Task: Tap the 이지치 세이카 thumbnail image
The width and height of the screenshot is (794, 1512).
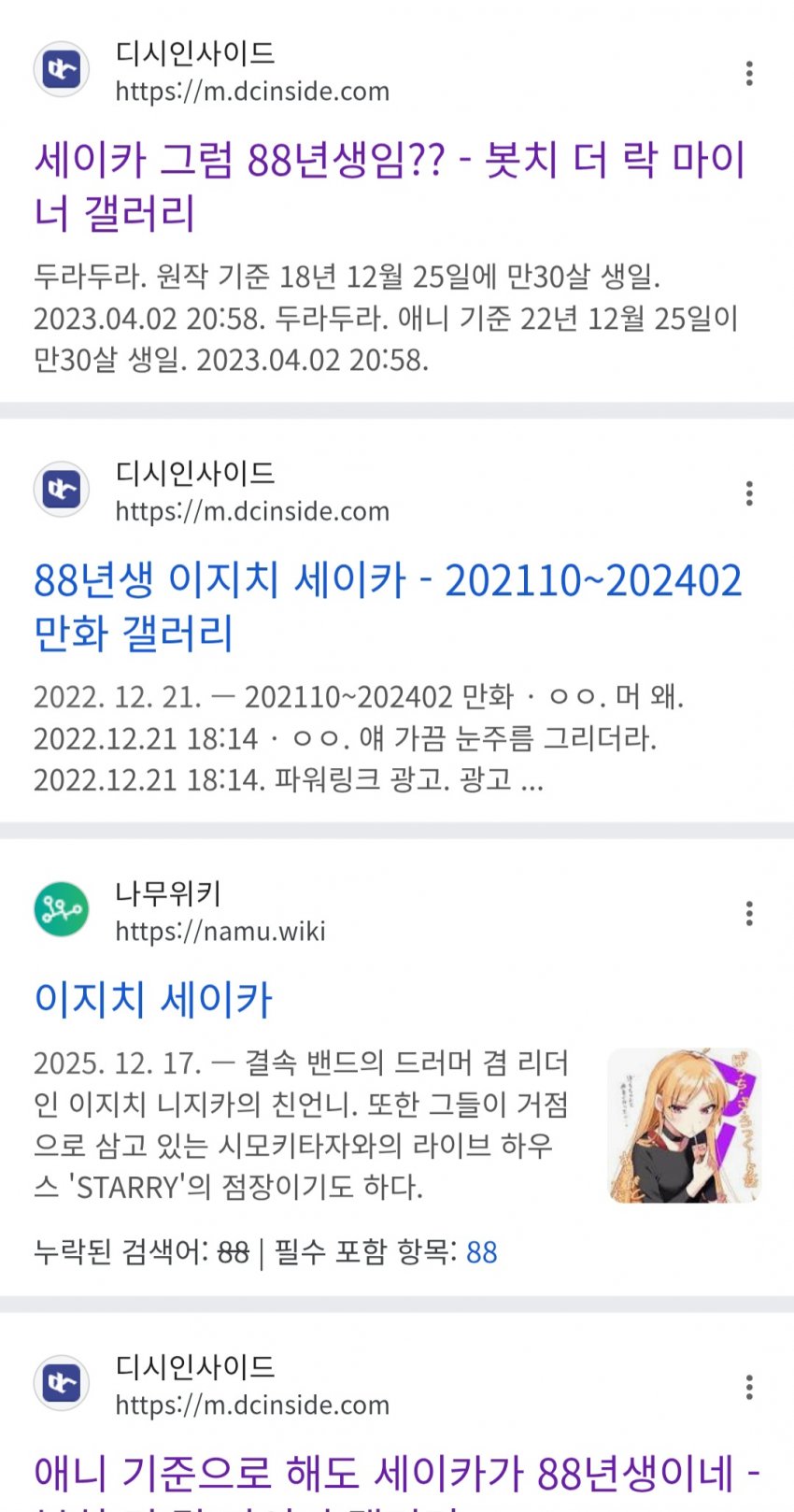Action: 684,1125
